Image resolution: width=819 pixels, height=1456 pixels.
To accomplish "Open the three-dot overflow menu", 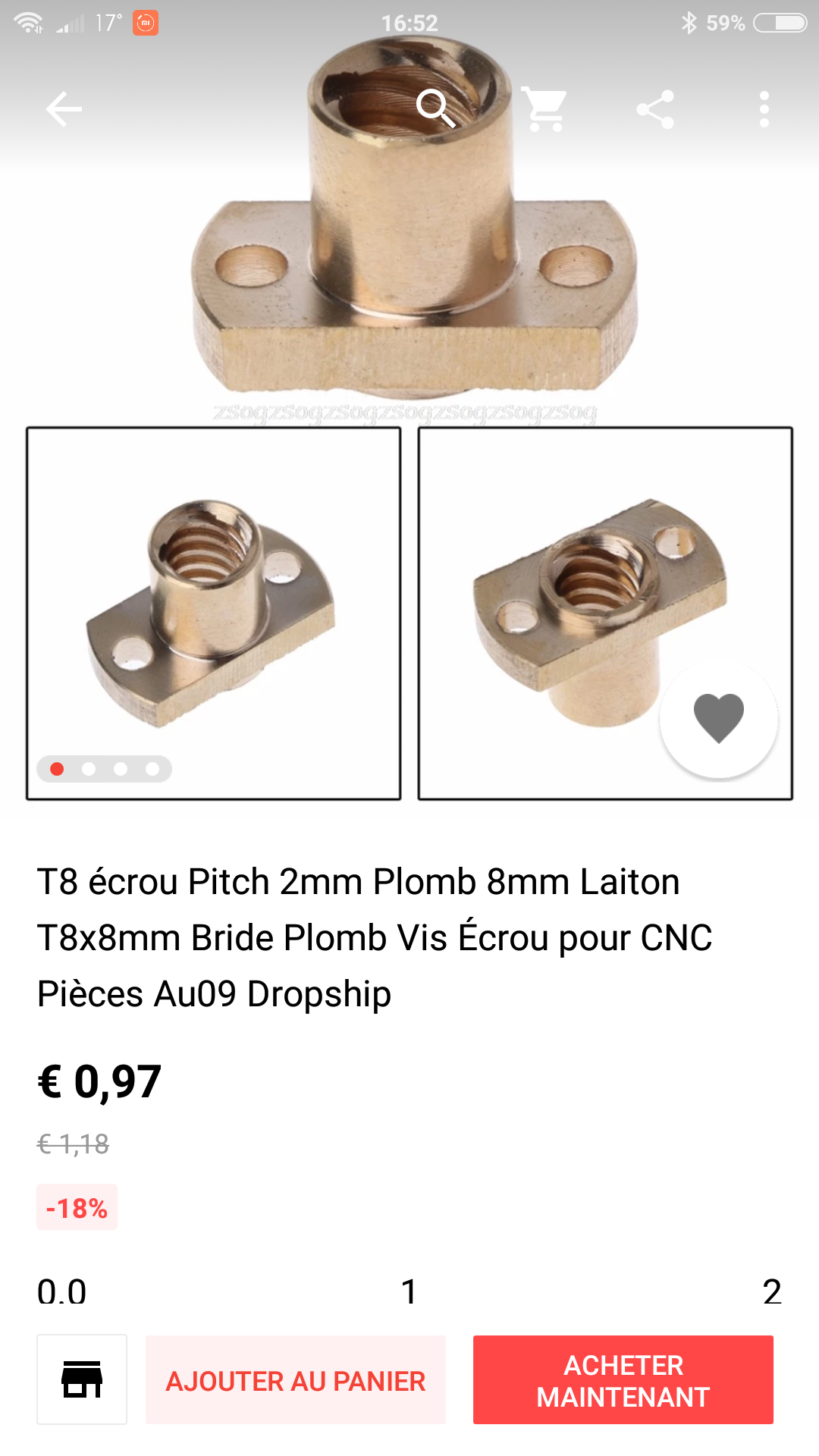I will point(764,110).
